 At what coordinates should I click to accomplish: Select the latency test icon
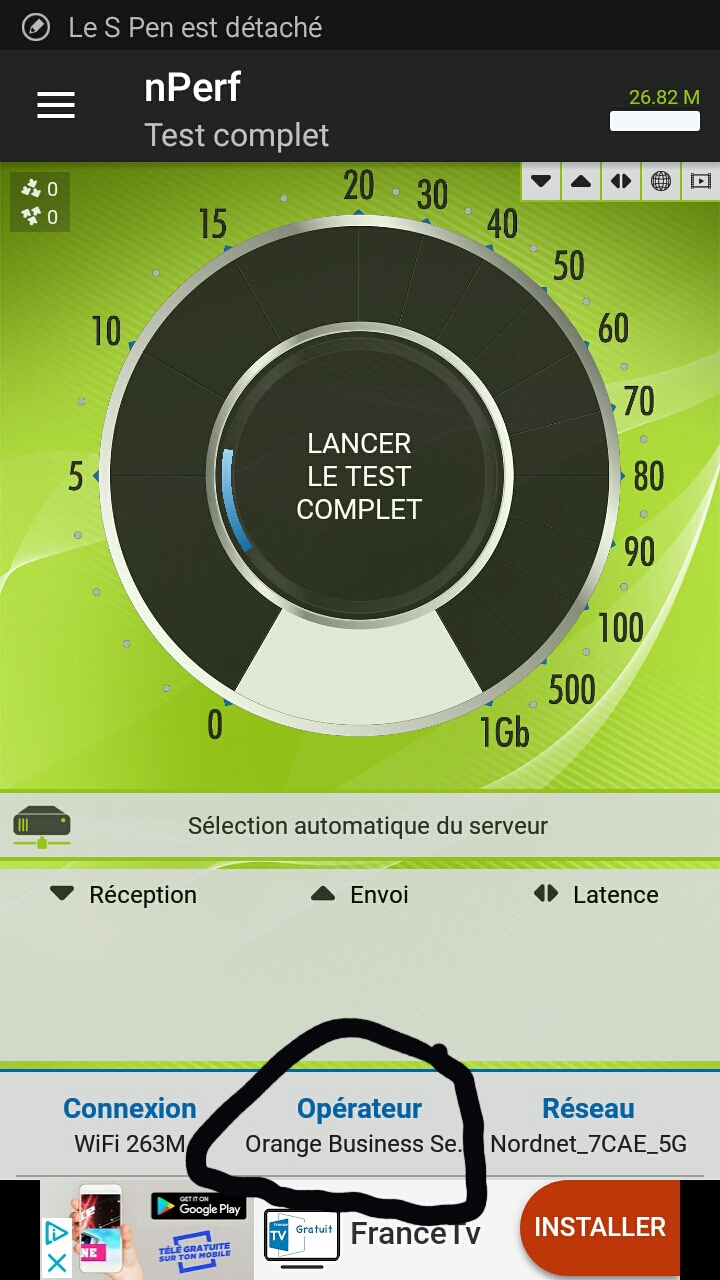pyautogui.click(x=621, y=181)
